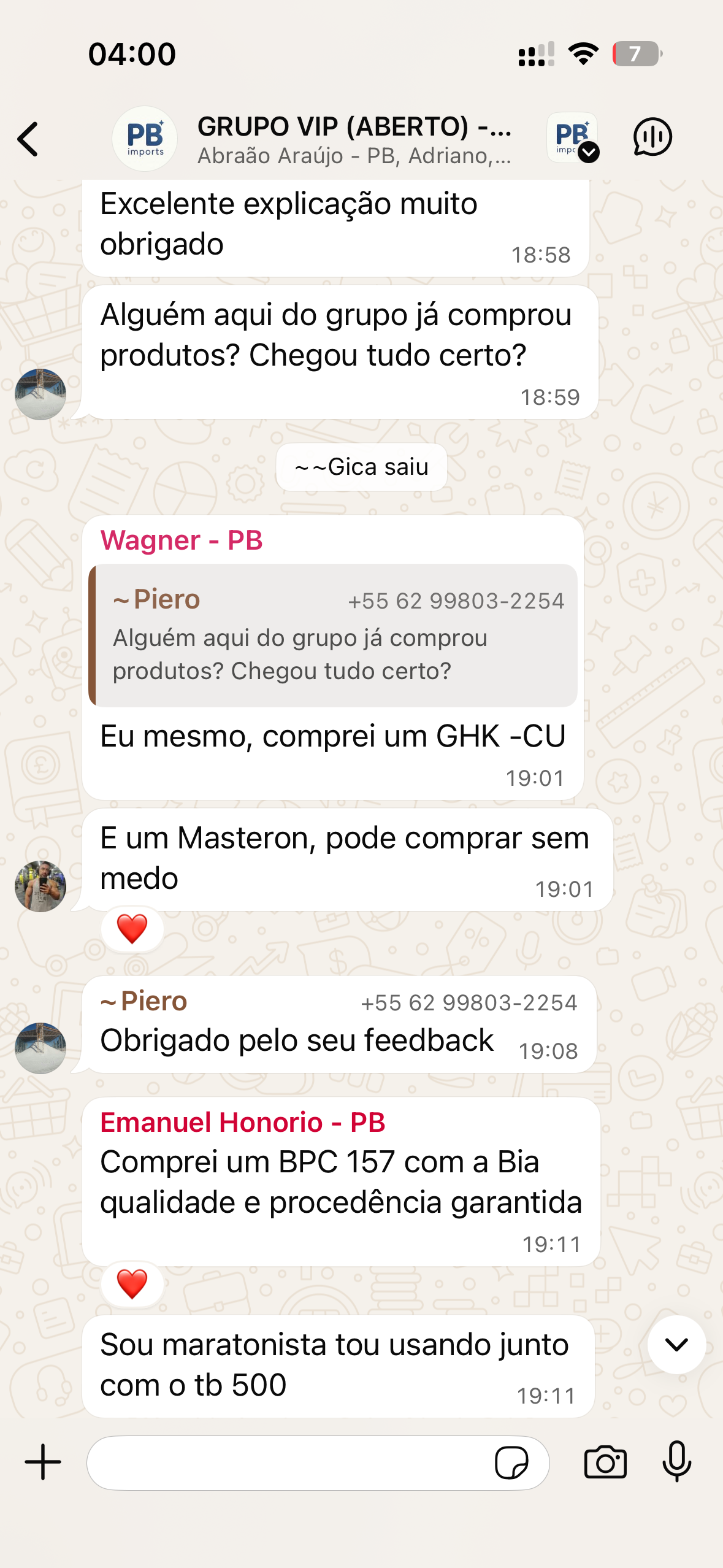View heart reaction under the BPC 157 message

pyautogui.click(x=132, y=1283)
